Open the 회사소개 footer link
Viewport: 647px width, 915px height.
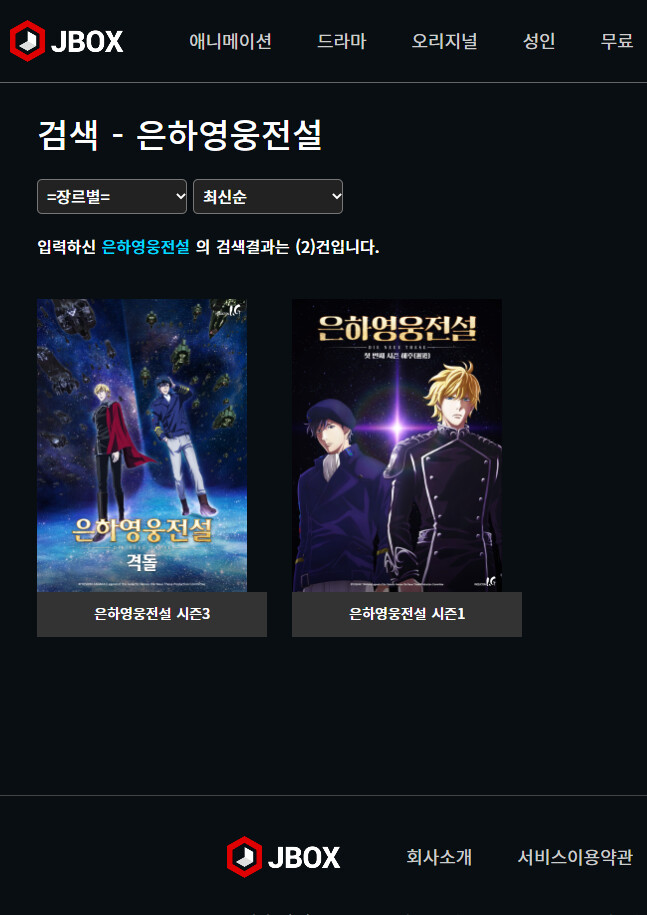(x=439, y=857)
